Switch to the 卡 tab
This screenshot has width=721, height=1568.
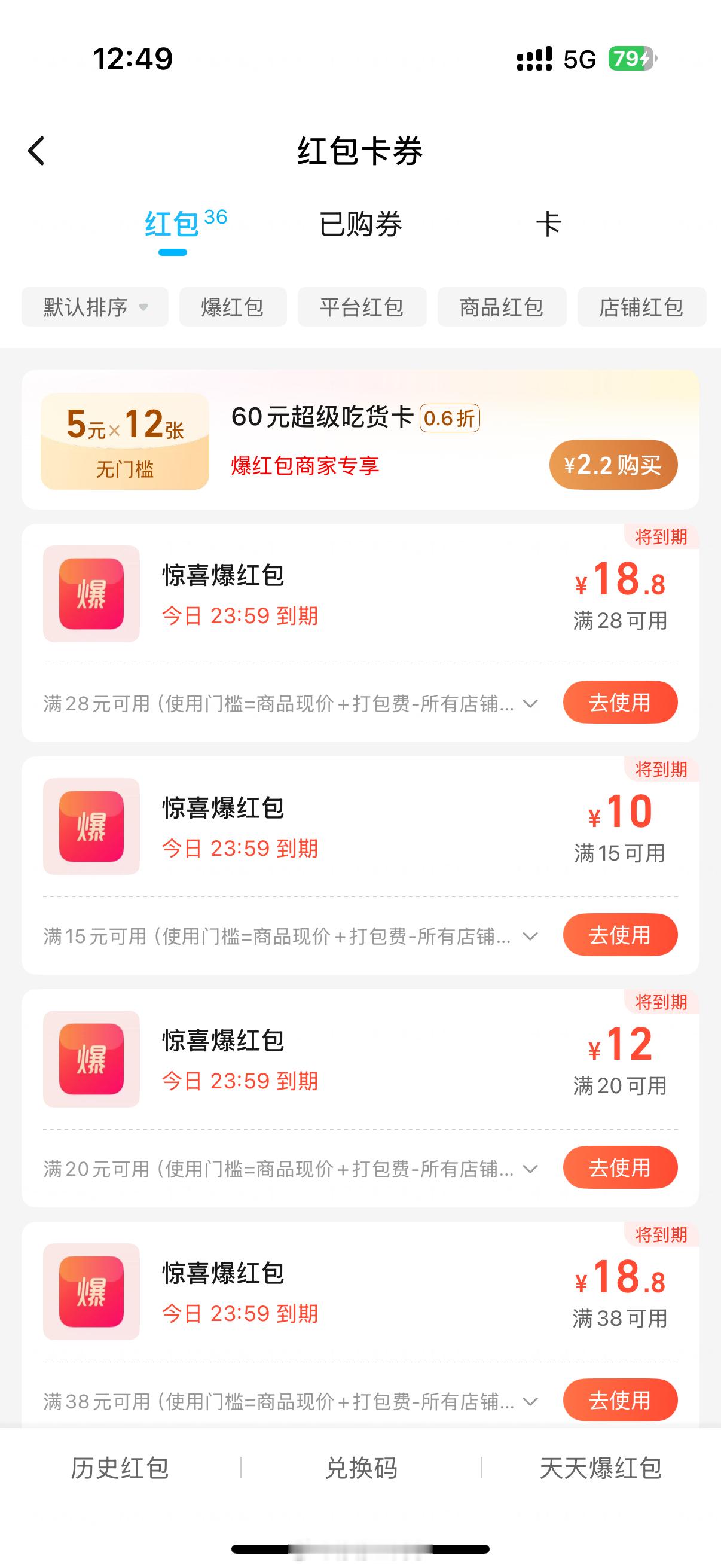coord(548,225)
